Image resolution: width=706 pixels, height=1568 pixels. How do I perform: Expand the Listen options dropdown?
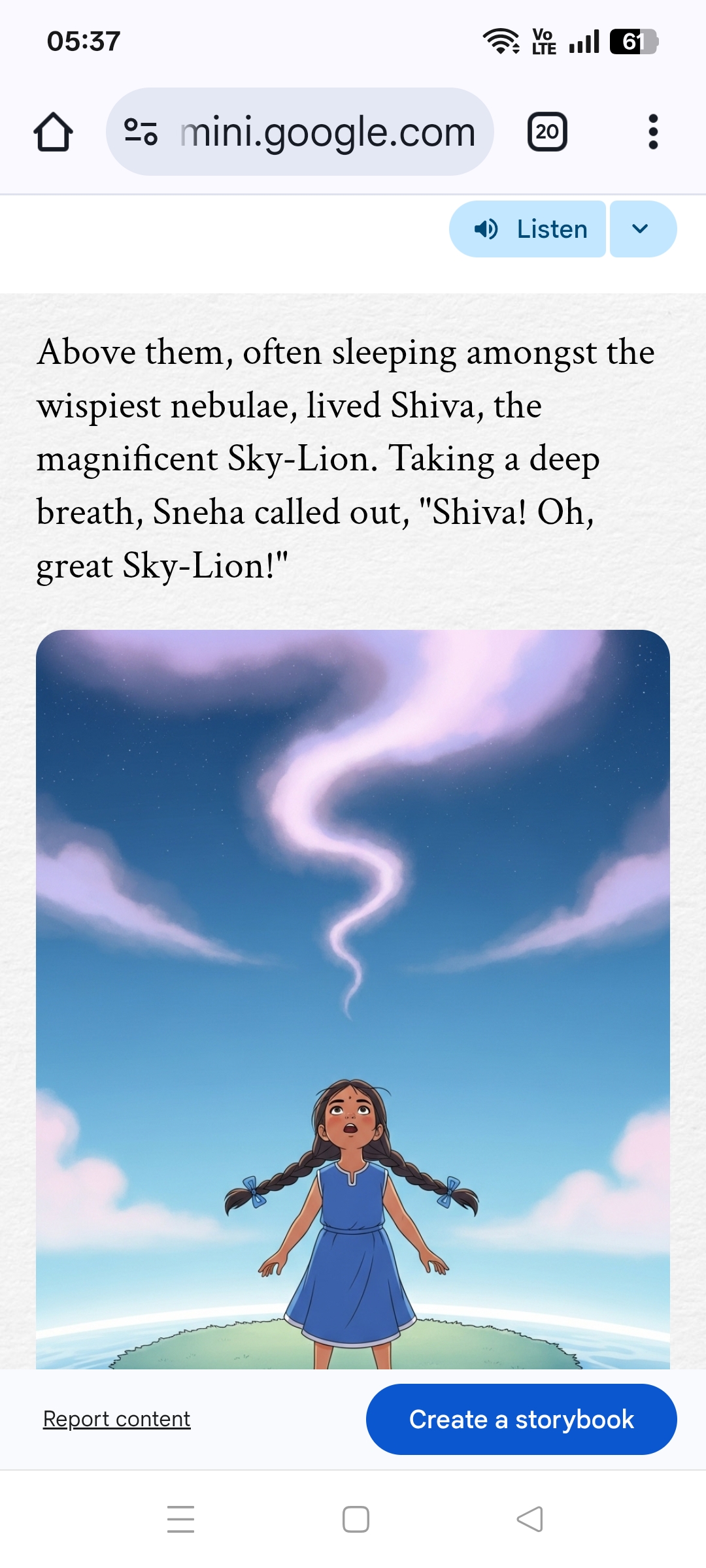point(642,229)
